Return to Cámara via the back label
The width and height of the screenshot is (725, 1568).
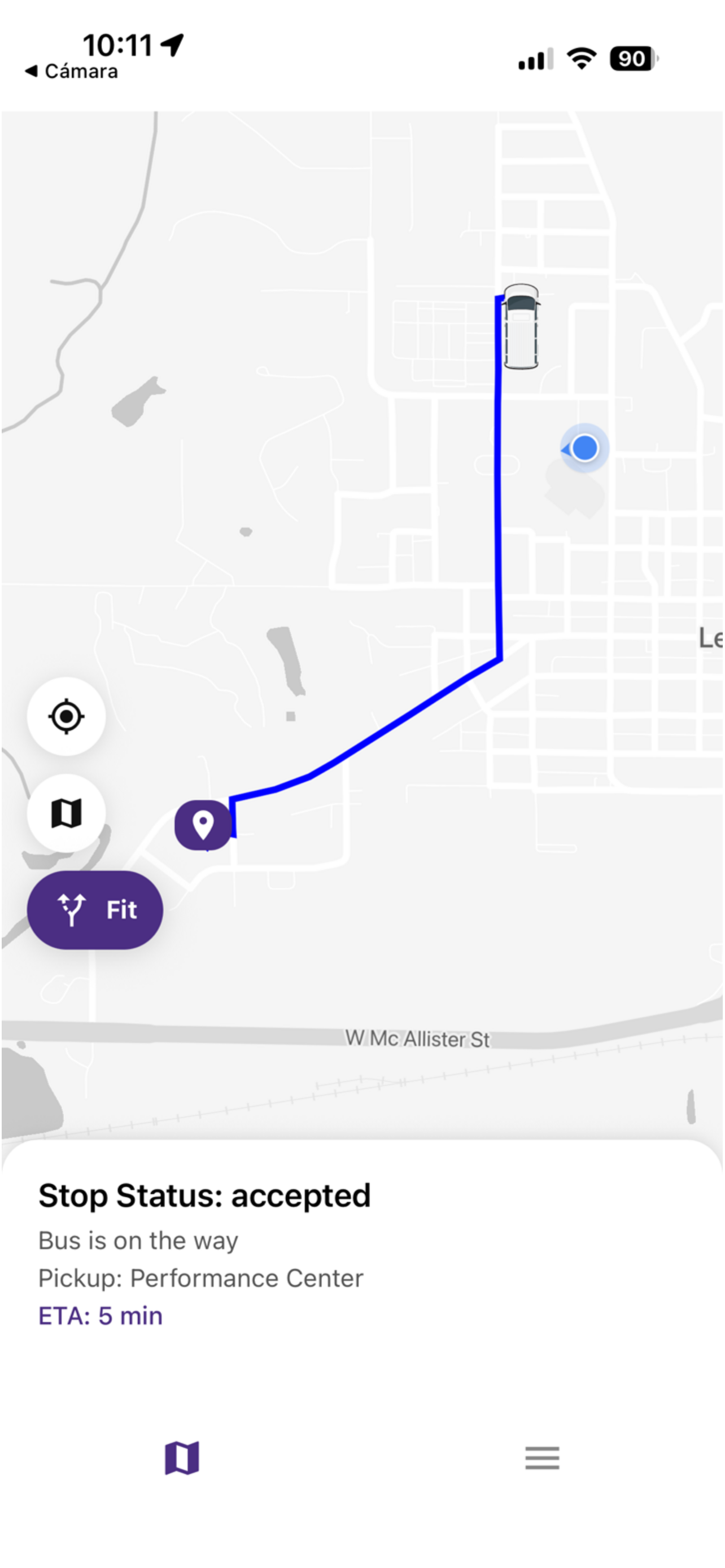pos(71,71)
